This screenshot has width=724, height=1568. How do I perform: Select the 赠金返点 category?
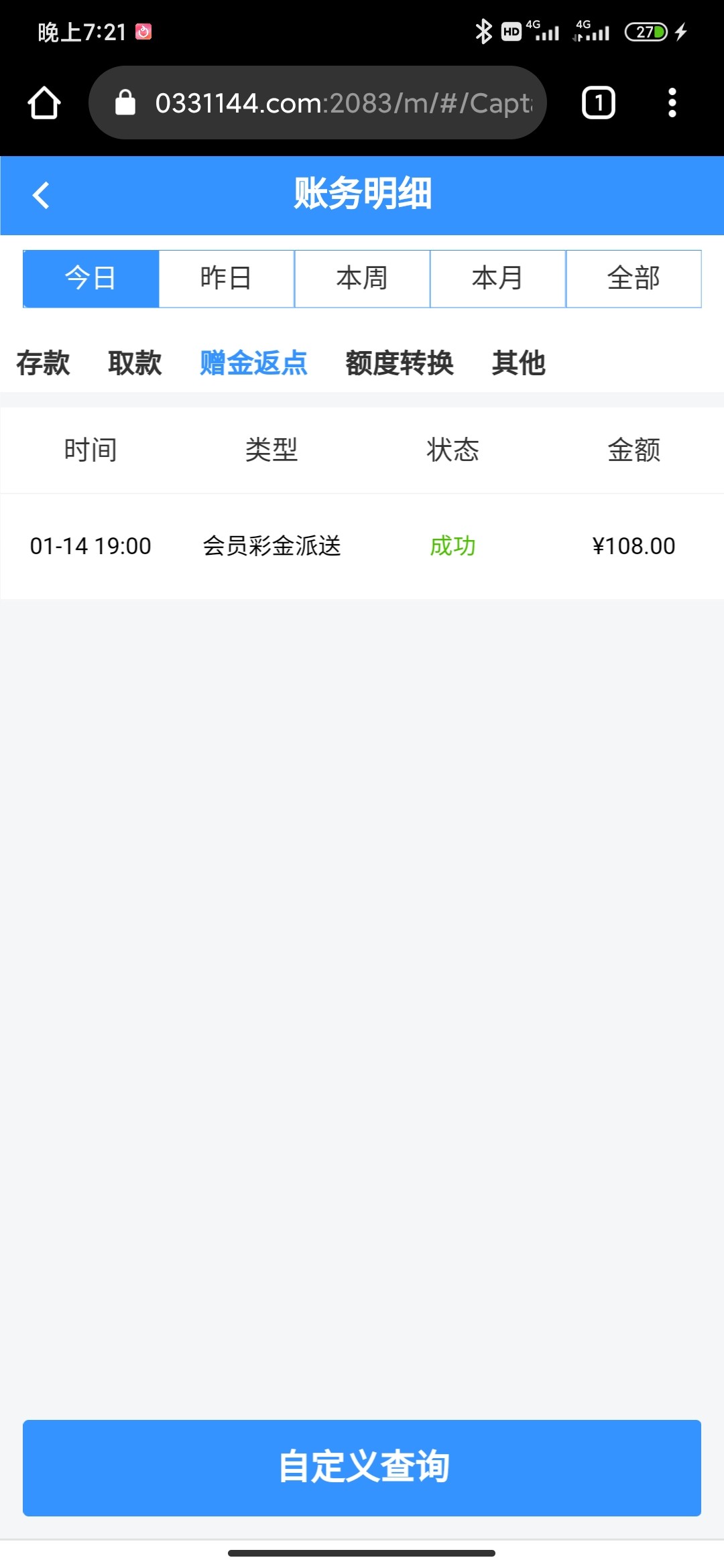coord(253,363)
